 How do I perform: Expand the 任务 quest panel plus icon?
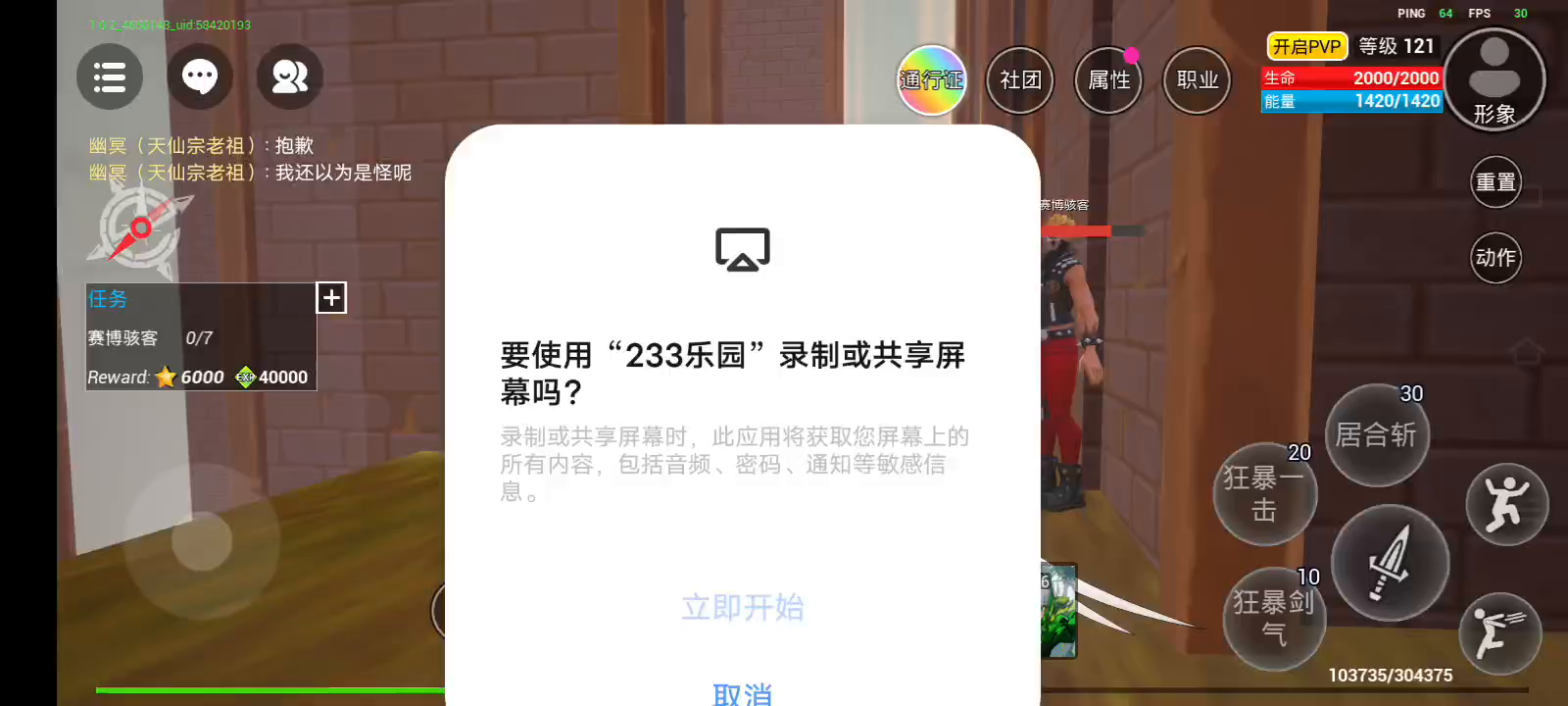[x=331, y=298]
